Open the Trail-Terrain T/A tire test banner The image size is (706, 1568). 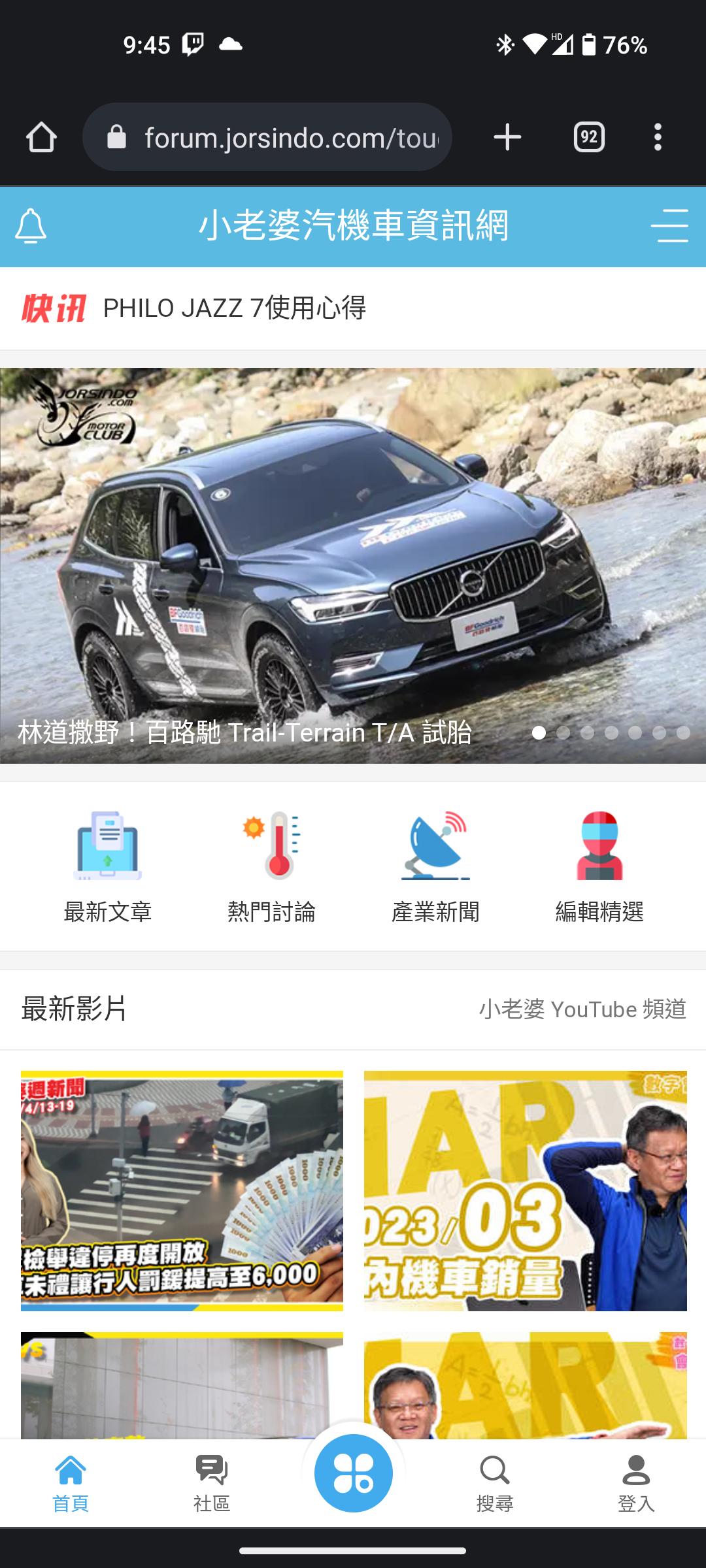(x=353, y=565)
